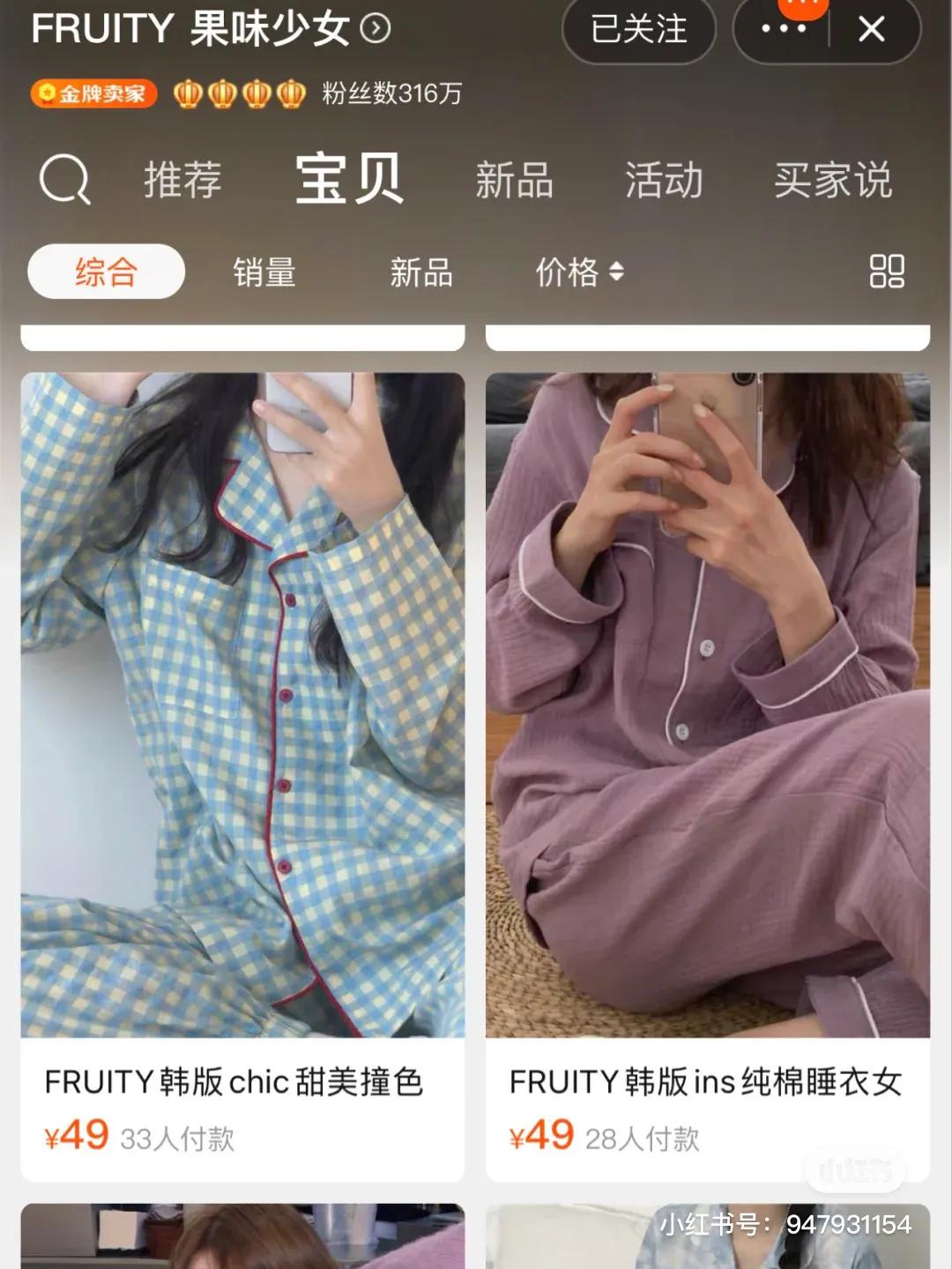This screenshot has width=952, height=1269.
Task: Enable sorting by 销量
Action: pyautogui.click(x=264, y=272)
